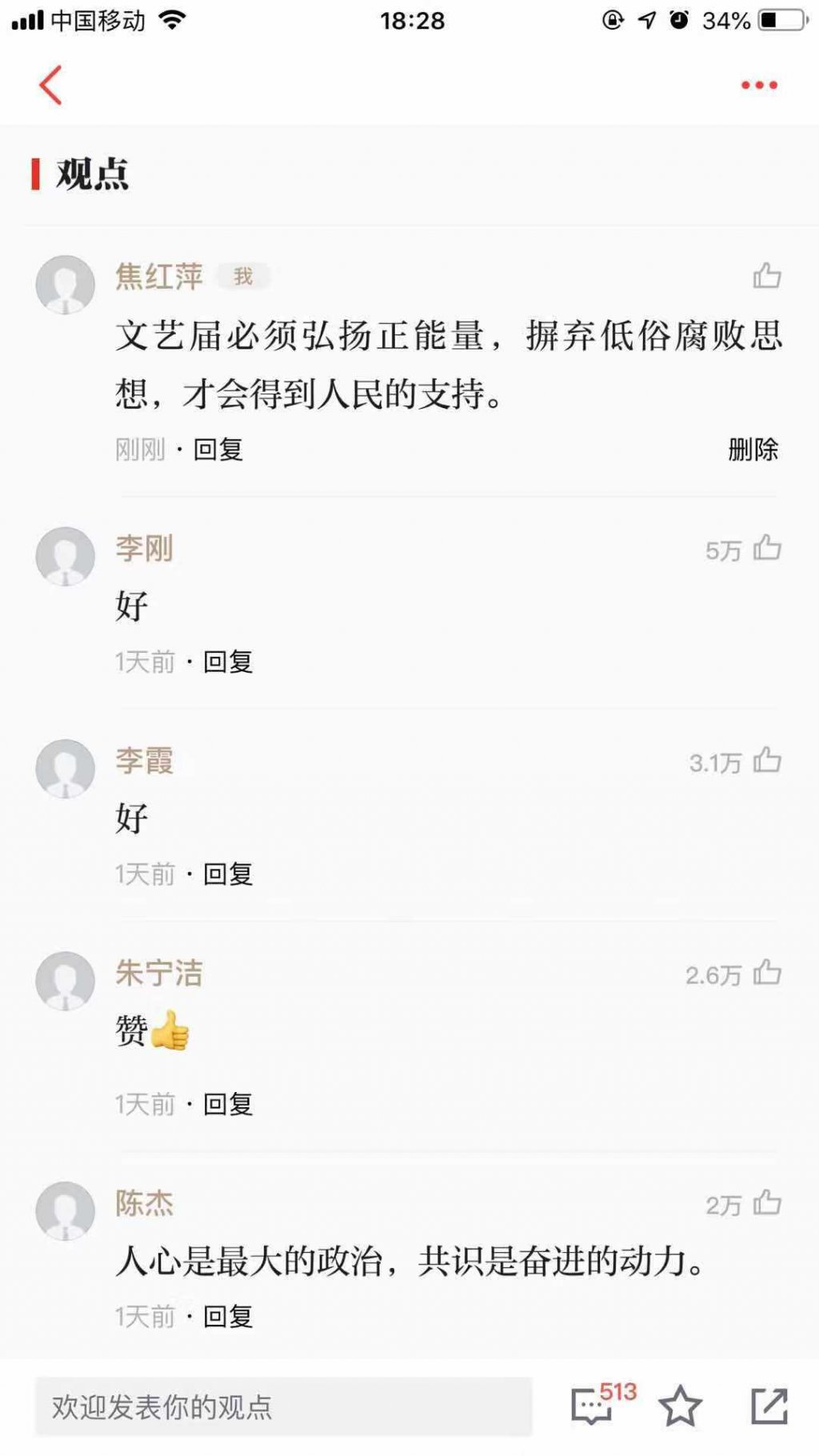Bookmark the article with the star
Image resolution: width=819 pixels, height=1456 pixels.
tap(680, 1406)
